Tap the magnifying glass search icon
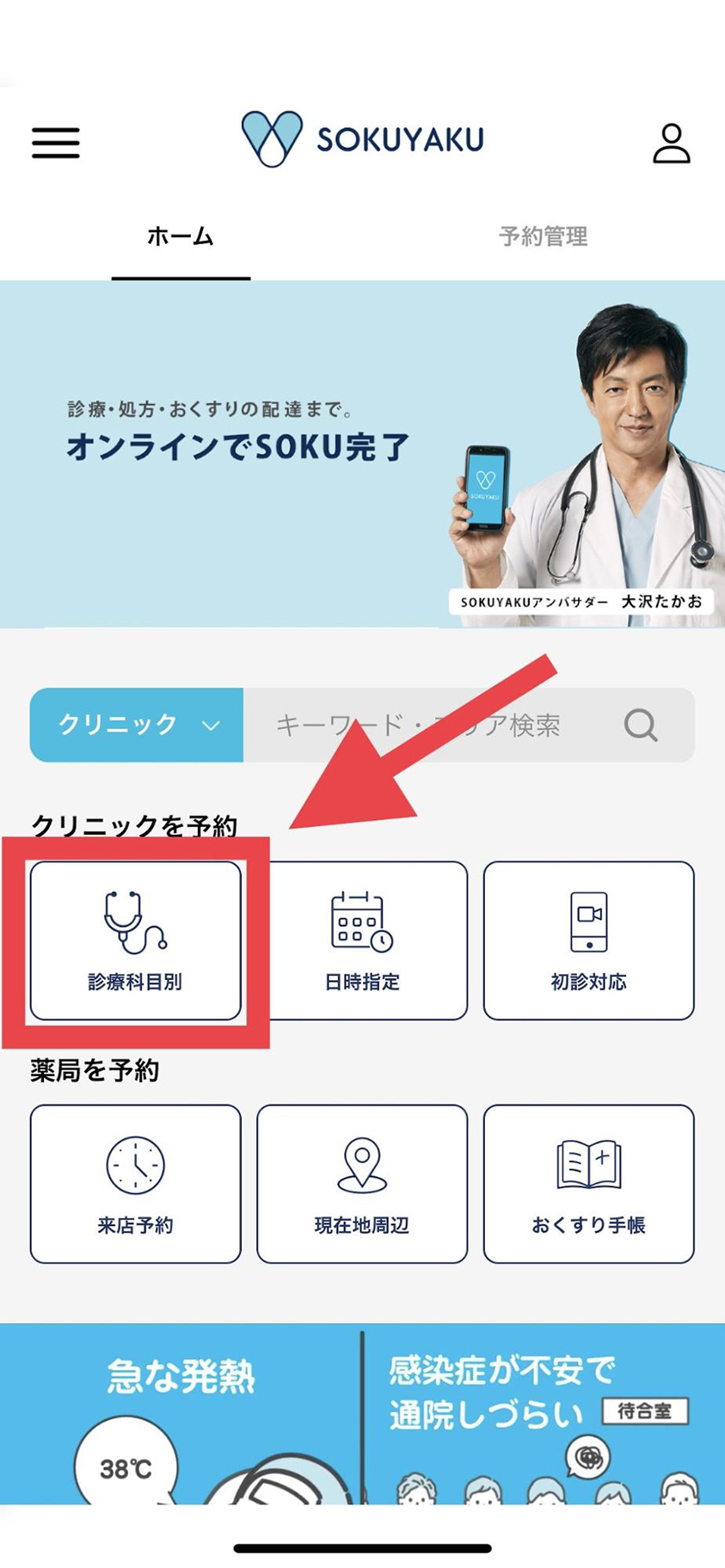Viewport: 725px width, 1568px height. pyautogui.click(x=641, y=725)
